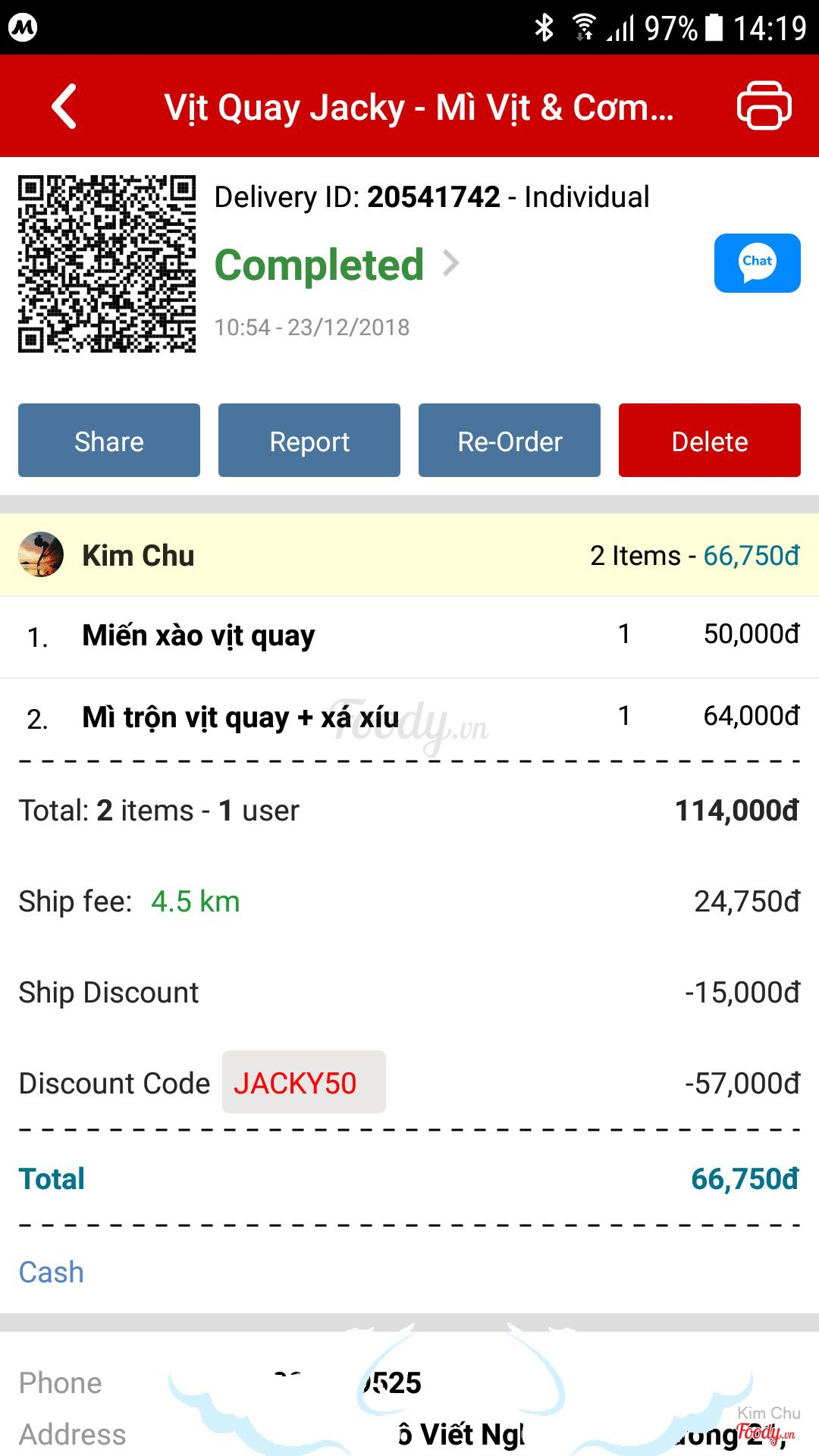
Task: Share this order
Action: (109, 441)
